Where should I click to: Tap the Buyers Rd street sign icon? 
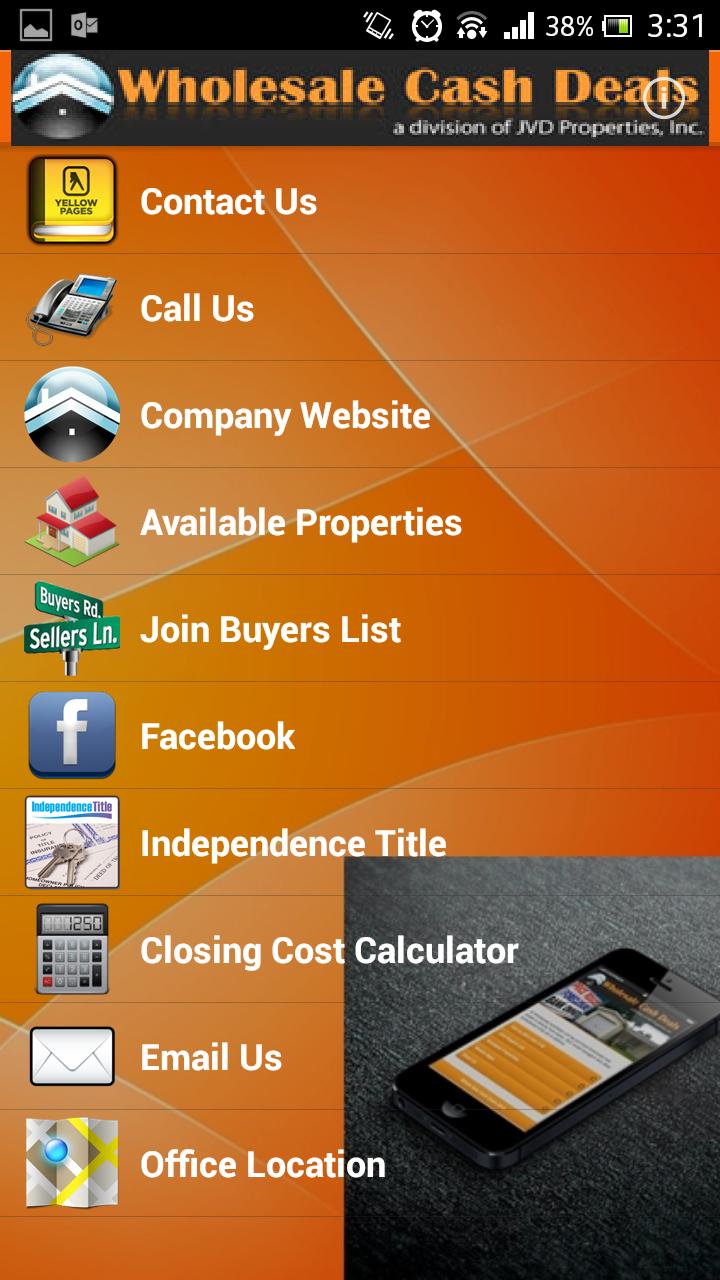(x=72, y=628)
